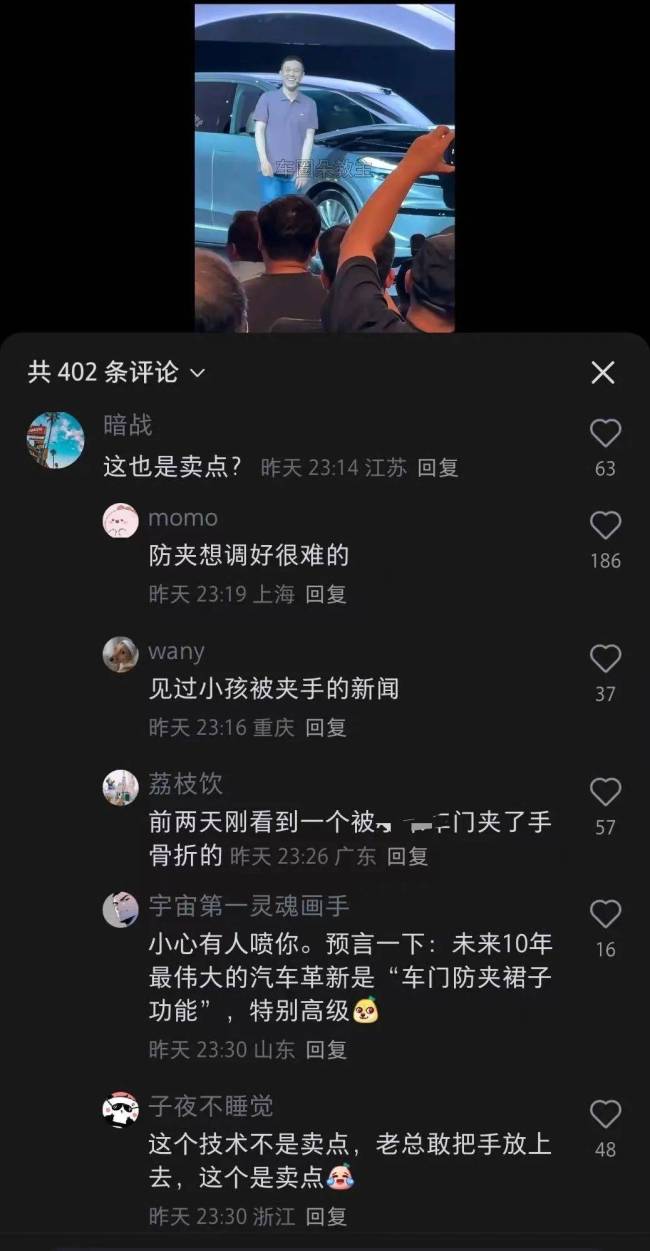This screenshot has width=650, height=1251.
Task: Like wany's comment
Action: pyautogui.click(x=605, y=658)
